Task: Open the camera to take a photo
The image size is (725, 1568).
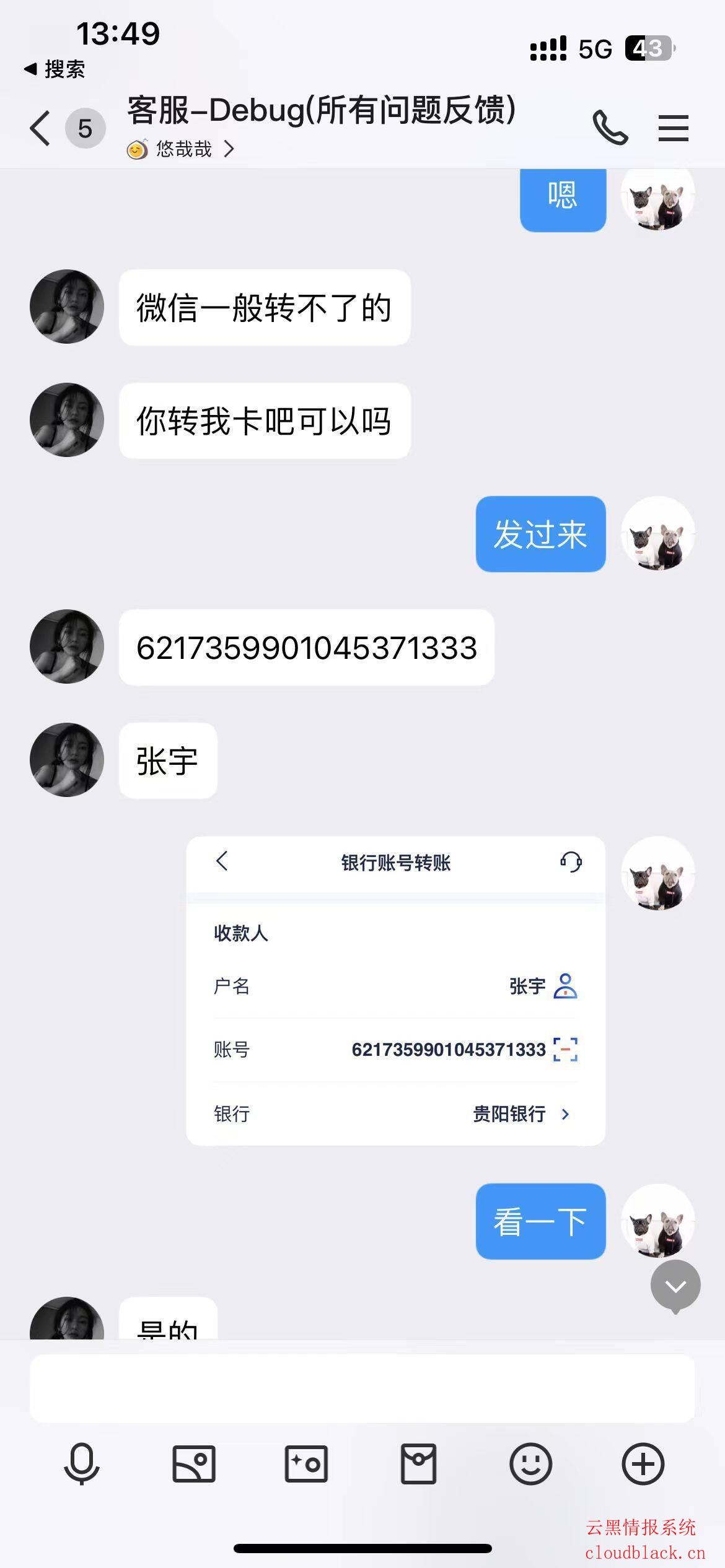Action: [306, 1464]
